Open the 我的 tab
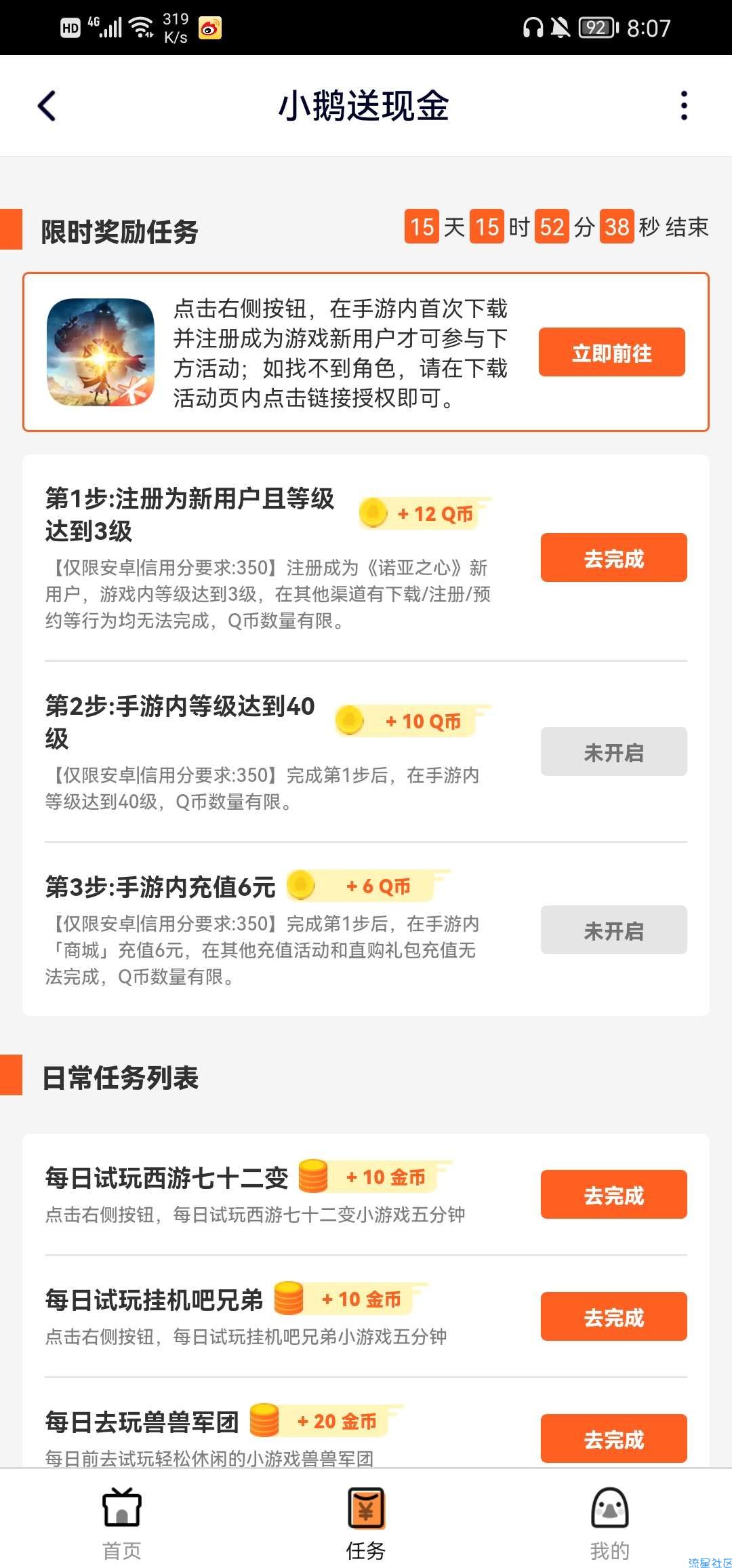732x1568 pixels. tap(610, 1521)
